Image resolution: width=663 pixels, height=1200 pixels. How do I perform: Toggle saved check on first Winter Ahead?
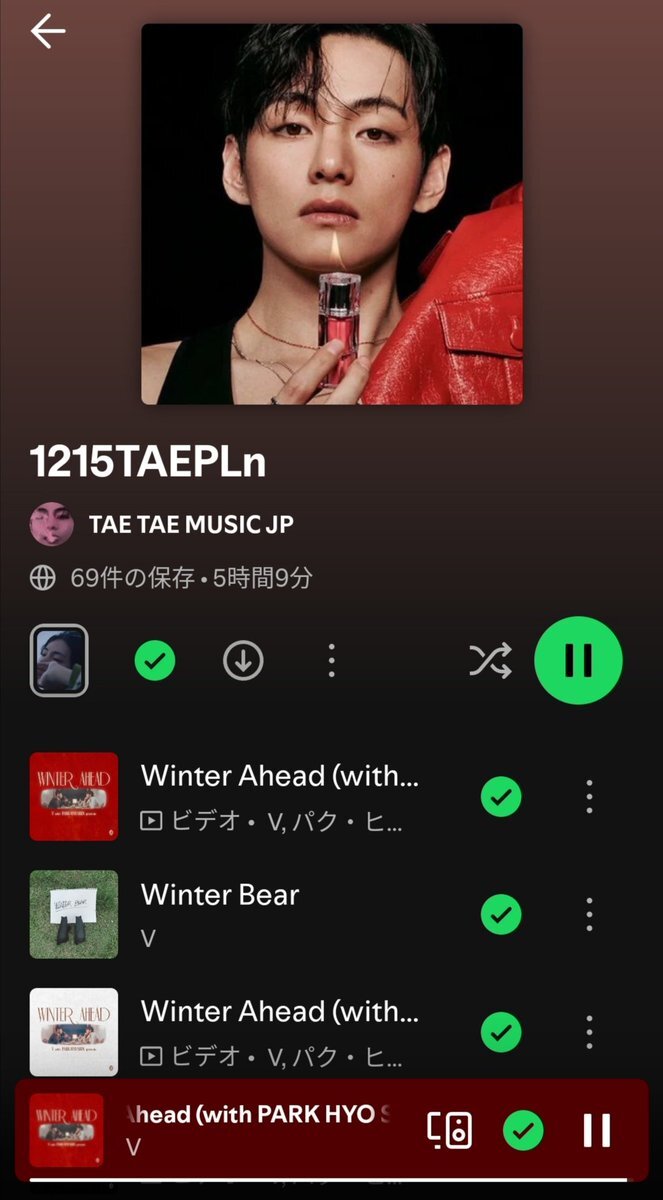coord(501,797)
